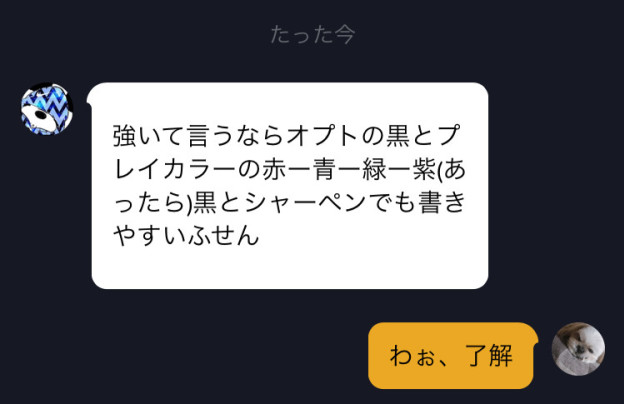Open the sender's zigzag-pattern profile avatar

[x=47, y=108]
